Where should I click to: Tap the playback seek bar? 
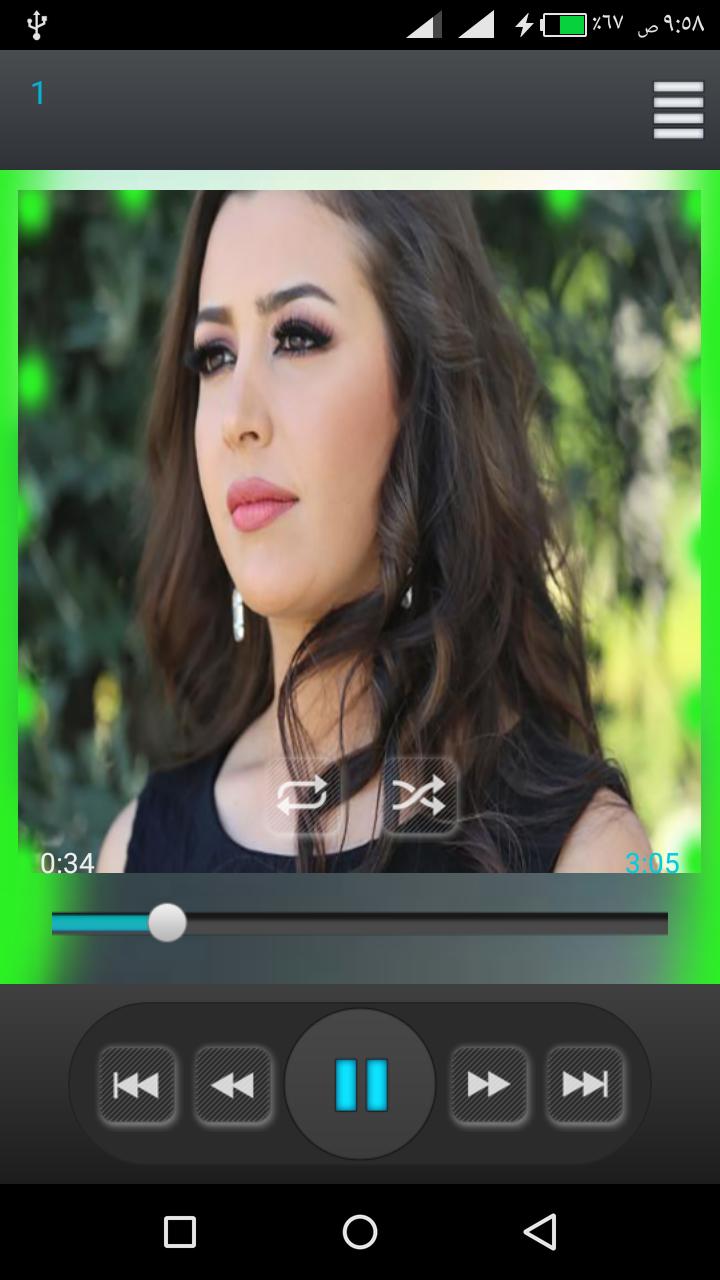coord(360,923)
